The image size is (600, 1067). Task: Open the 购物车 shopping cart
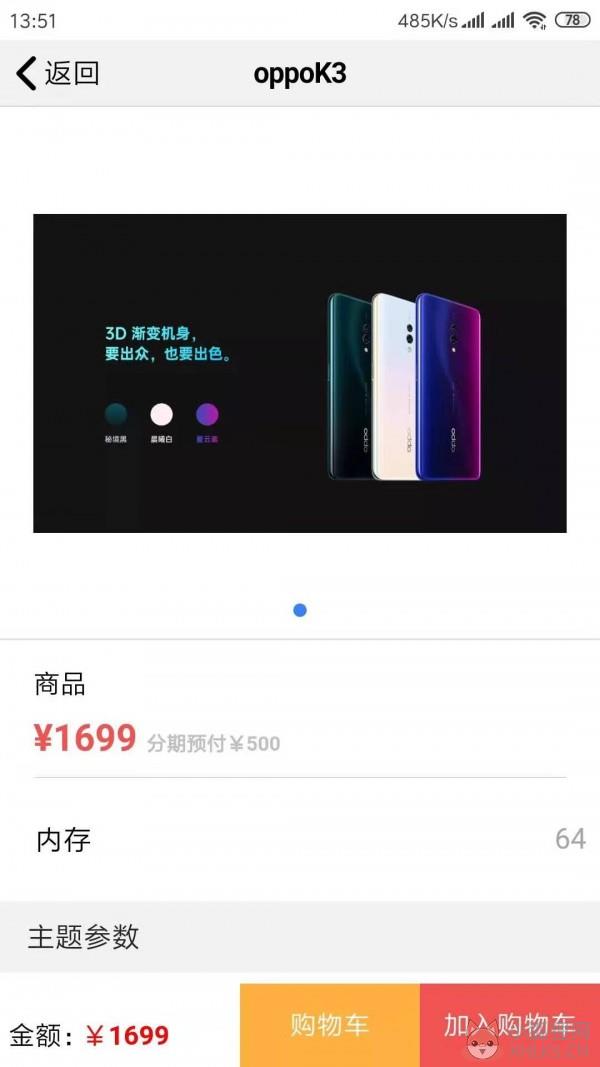330,1025
